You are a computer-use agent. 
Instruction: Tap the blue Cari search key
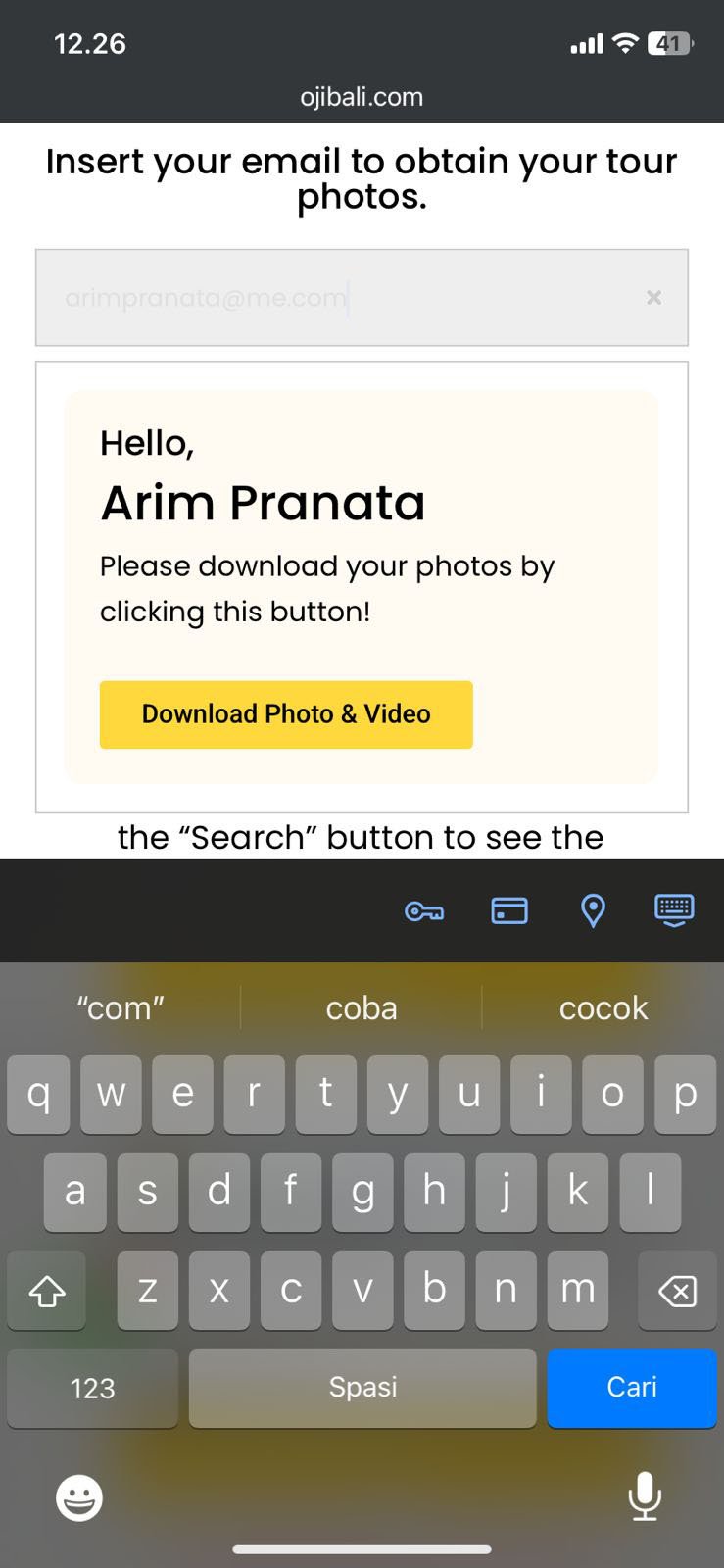631,1388
